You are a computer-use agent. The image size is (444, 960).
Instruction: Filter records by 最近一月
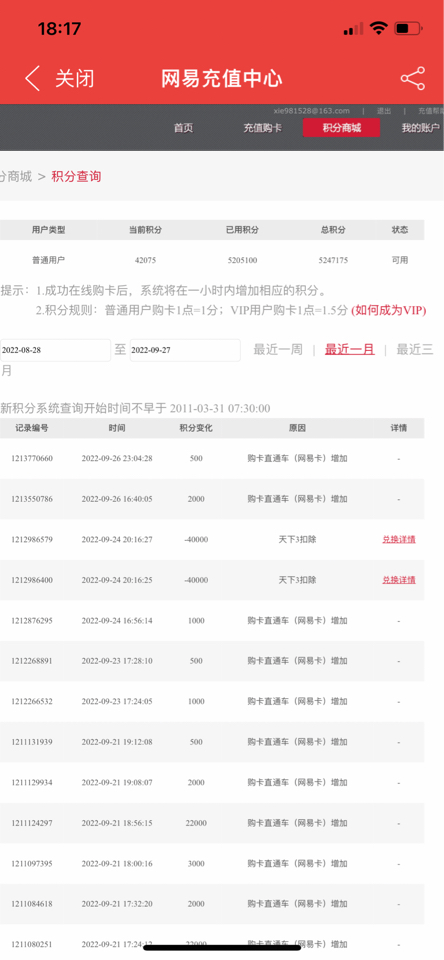click(x=350, y=350)
